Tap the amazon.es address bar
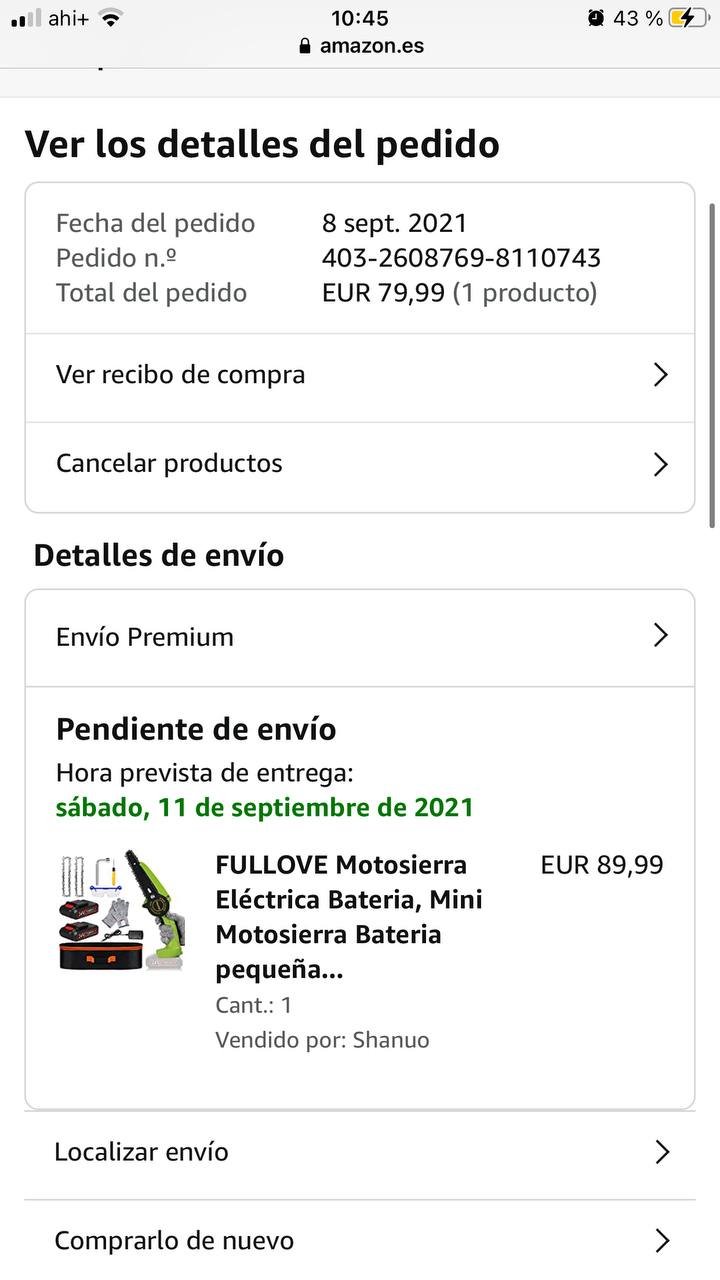 tap(361, 46)
